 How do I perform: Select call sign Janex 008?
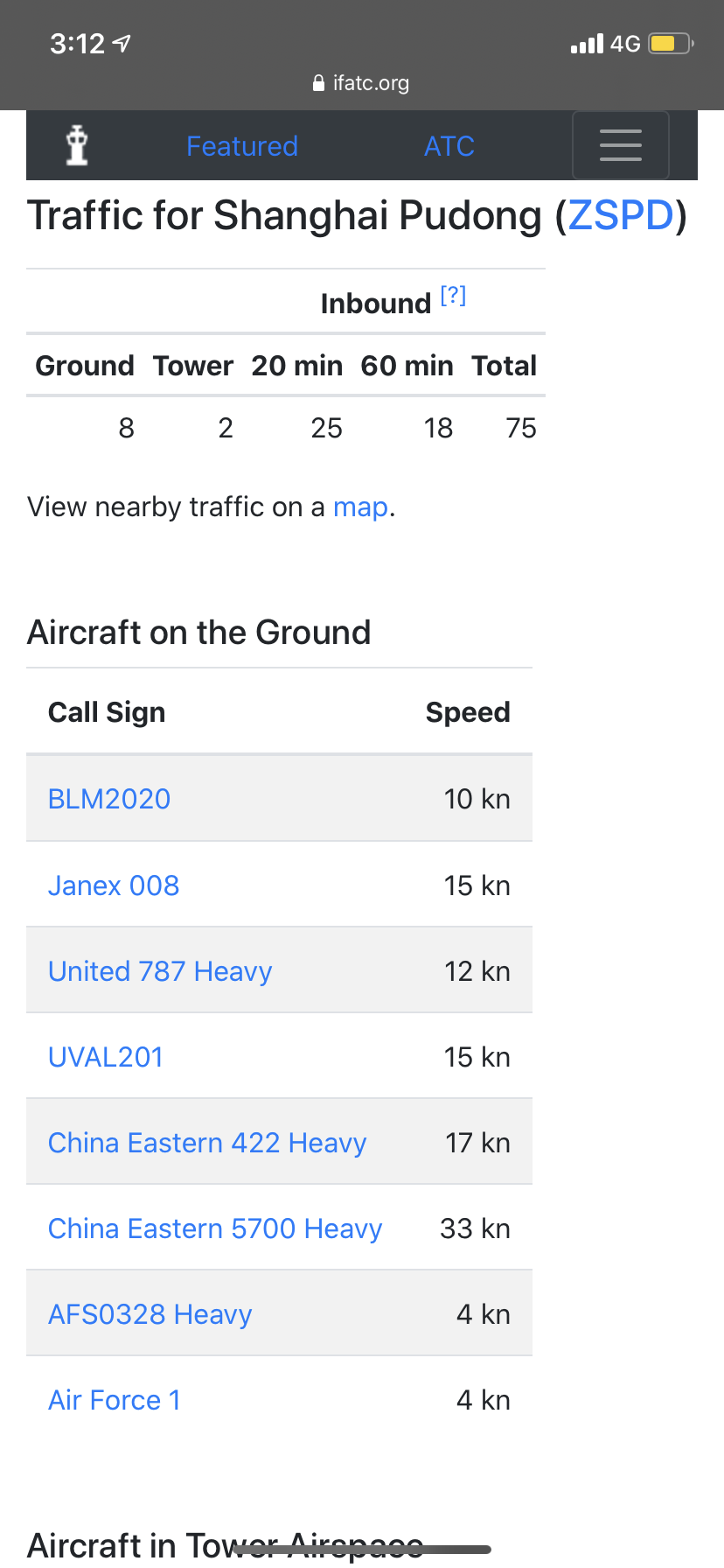tap(114, 885)
